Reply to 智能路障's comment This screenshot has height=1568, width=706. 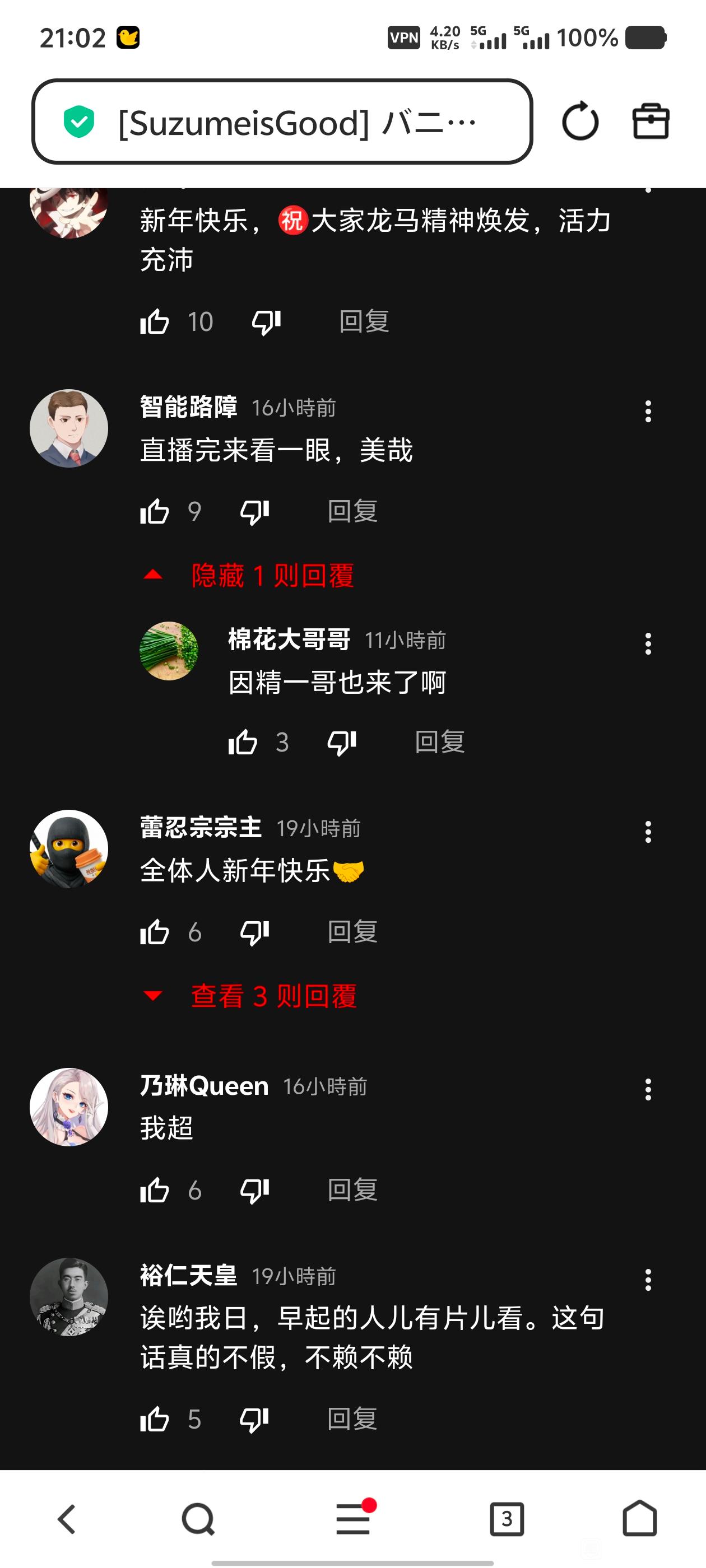tap(352, 511)
